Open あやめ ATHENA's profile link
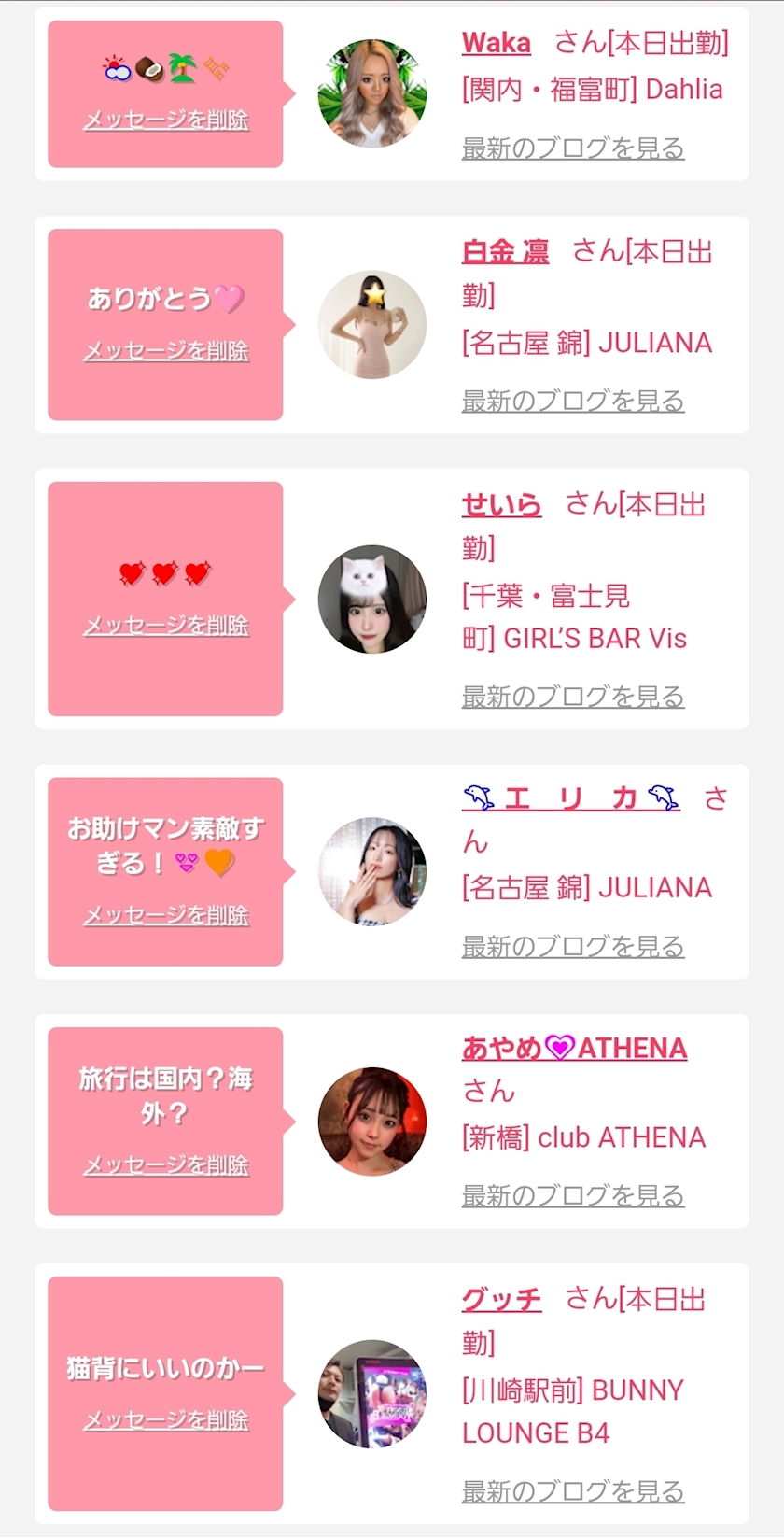The width and height of the screenshot is (784, 1538). click(575, 1048)
